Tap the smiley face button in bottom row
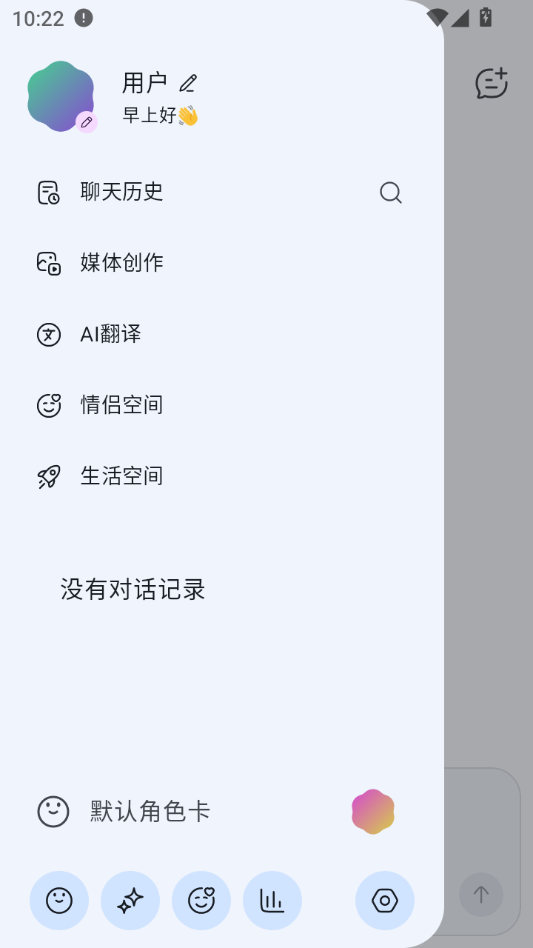The image size is (533, 948). point(59,901)
